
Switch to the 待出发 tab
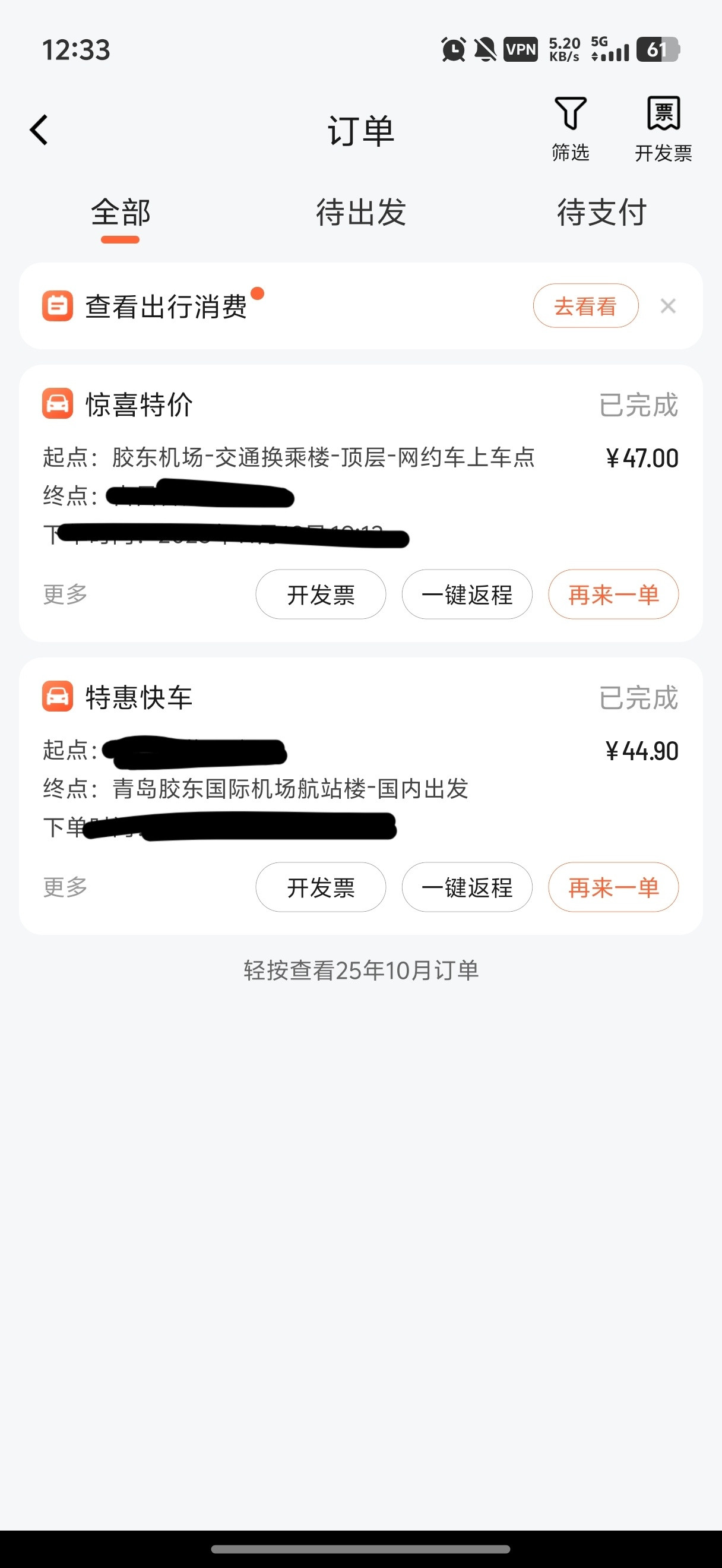click(360, 213)
